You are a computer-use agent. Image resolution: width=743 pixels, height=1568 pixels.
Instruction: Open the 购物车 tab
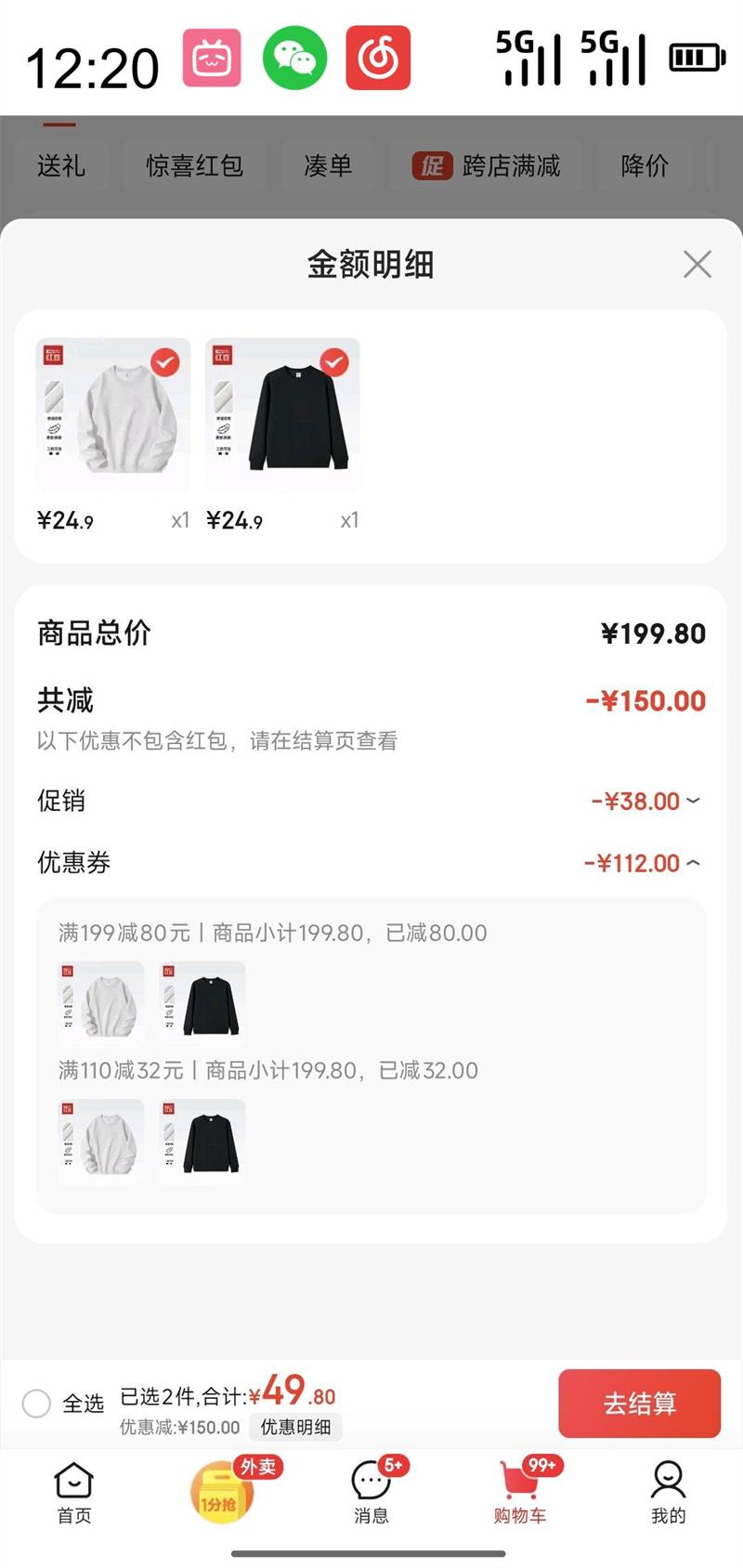pyautogui.click(x=520, y=1493)
